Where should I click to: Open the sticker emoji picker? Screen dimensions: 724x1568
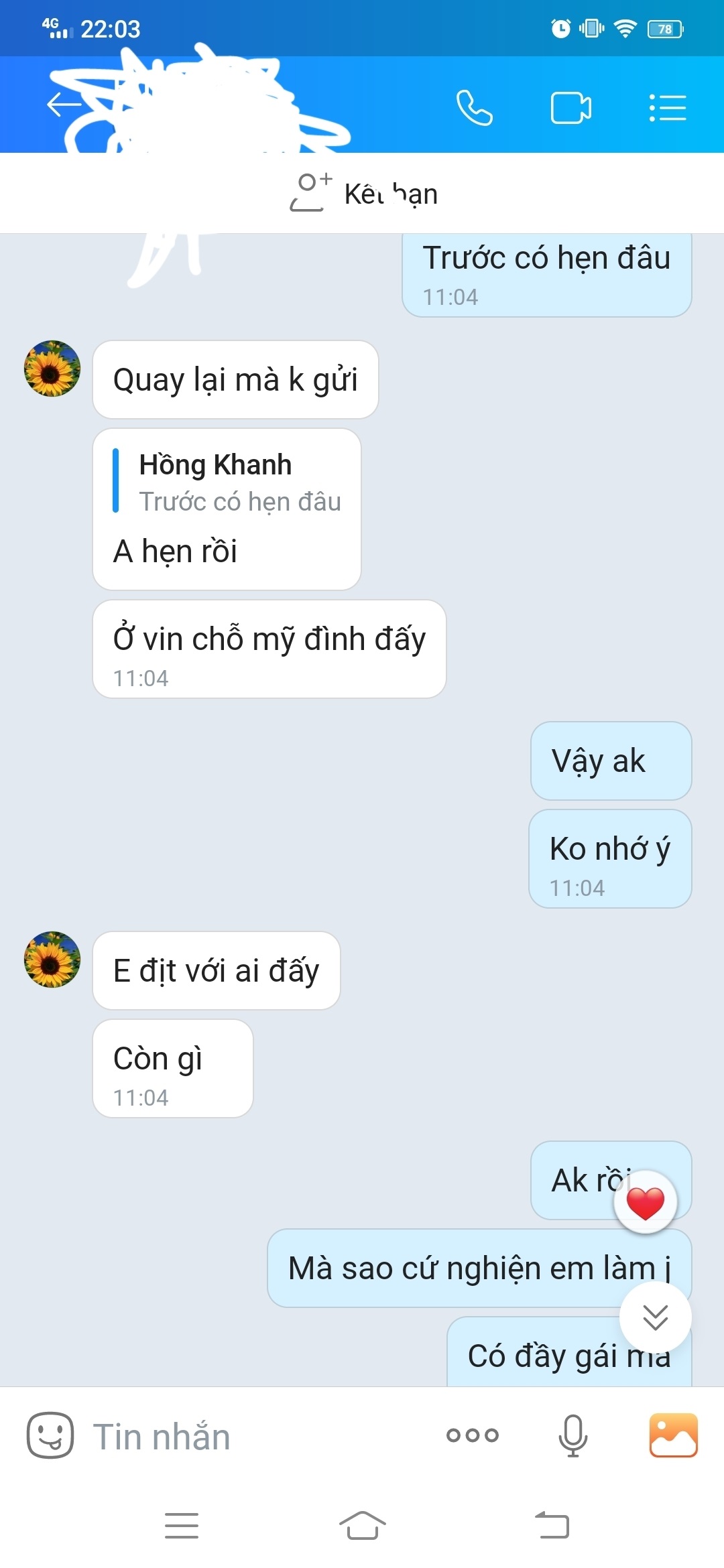coord(50,1435)
